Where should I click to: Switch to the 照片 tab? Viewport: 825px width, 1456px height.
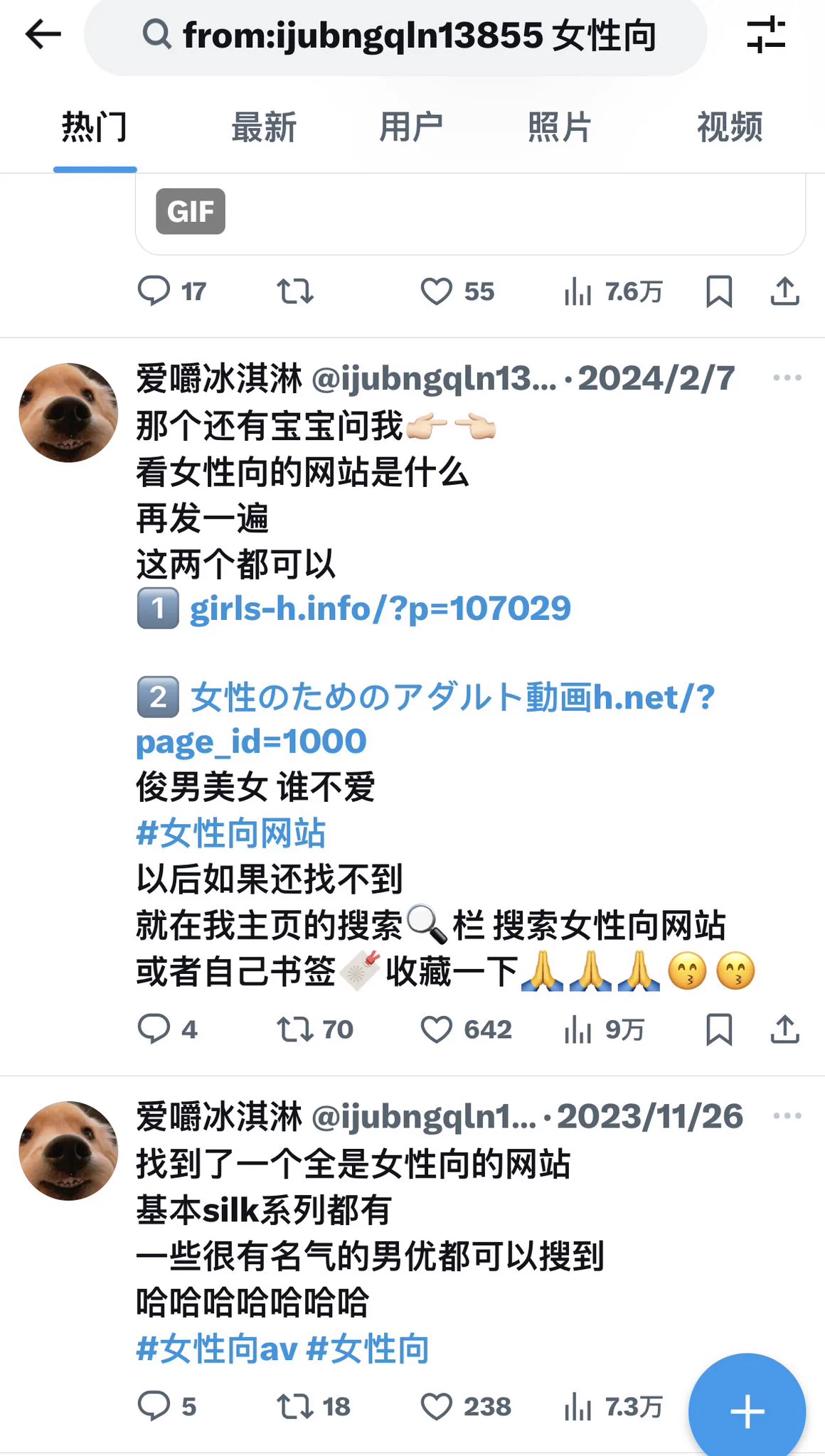coord(559,128)
